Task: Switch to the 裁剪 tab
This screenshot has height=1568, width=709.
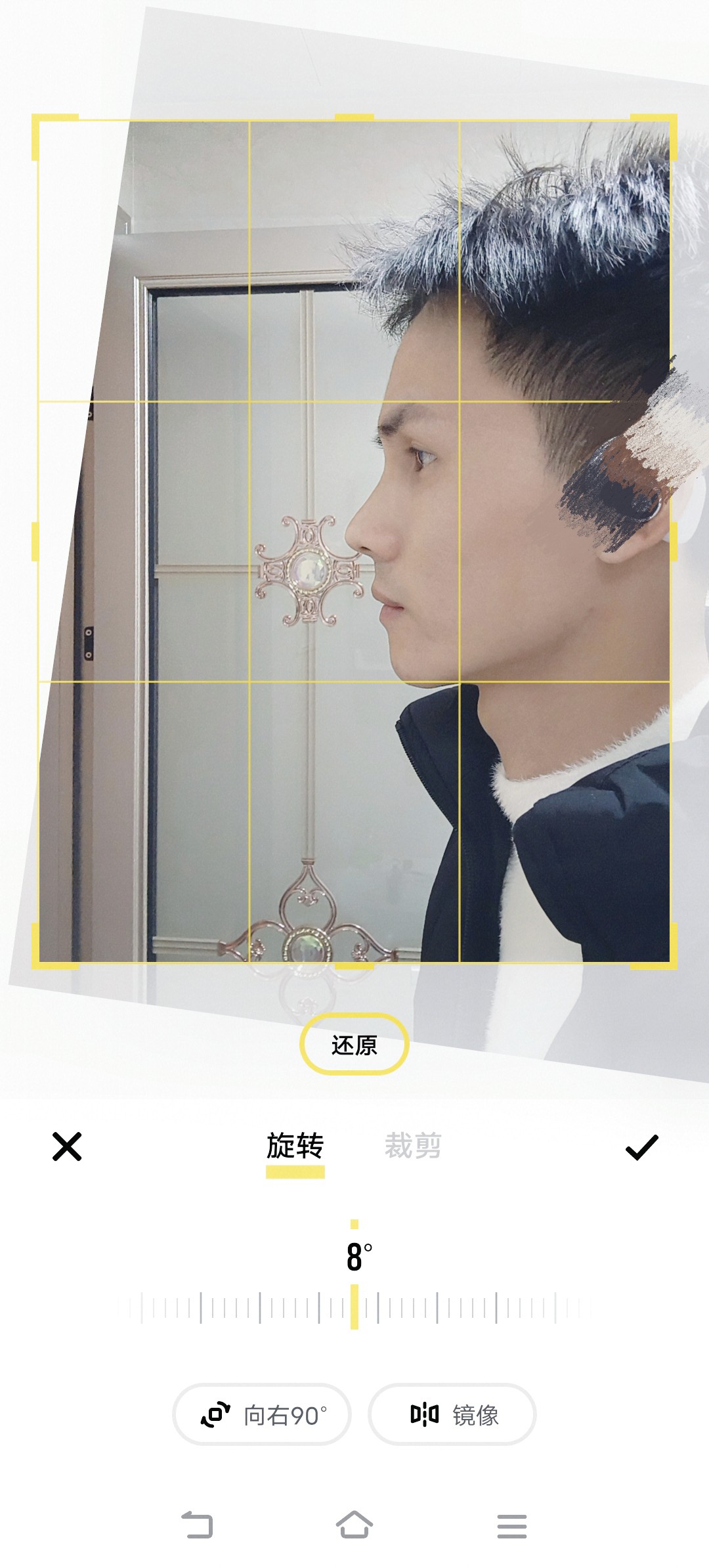Action: coord(413,1146)
